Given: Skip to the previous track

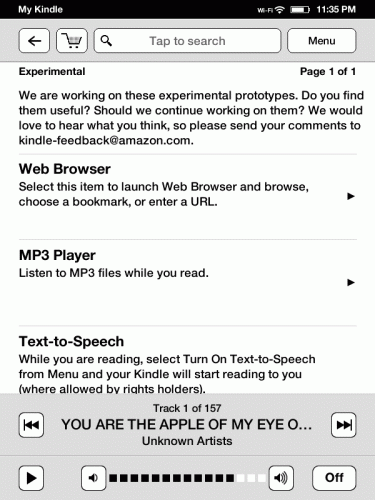Looking at the screenshot, I should [x=31, y=425].
